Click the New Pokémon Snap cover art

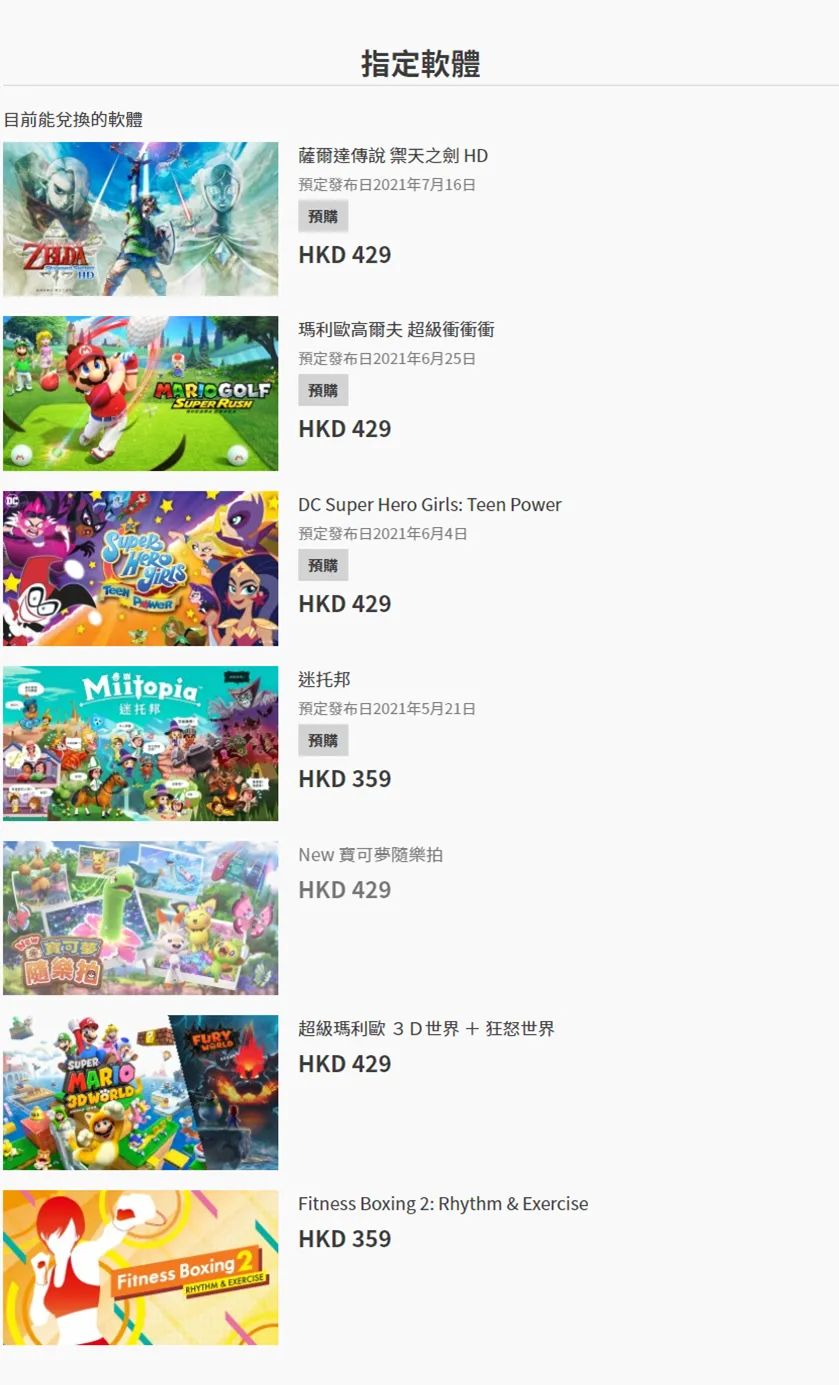click(140, 917)
